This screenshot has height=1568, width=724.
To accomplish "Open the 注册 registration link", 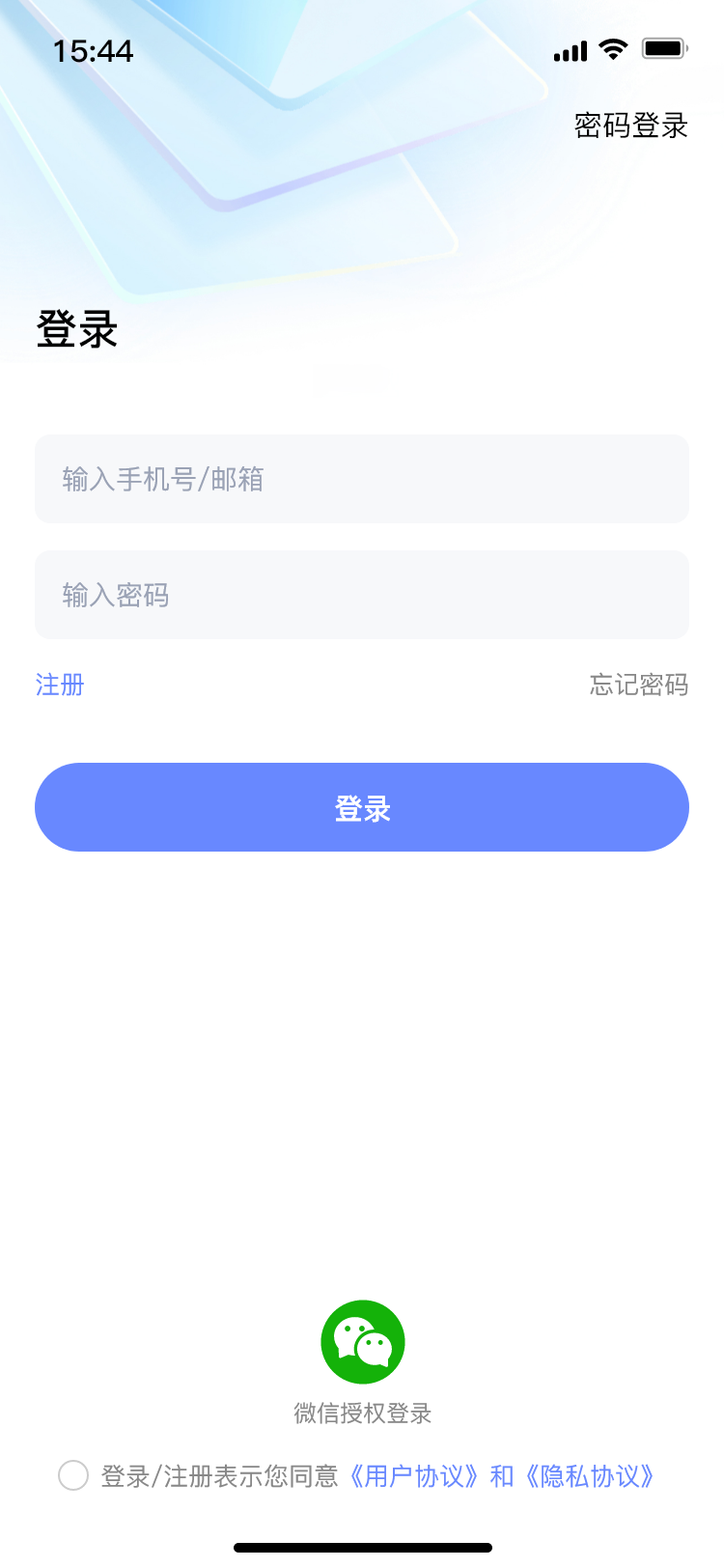I will coord(59,685).
